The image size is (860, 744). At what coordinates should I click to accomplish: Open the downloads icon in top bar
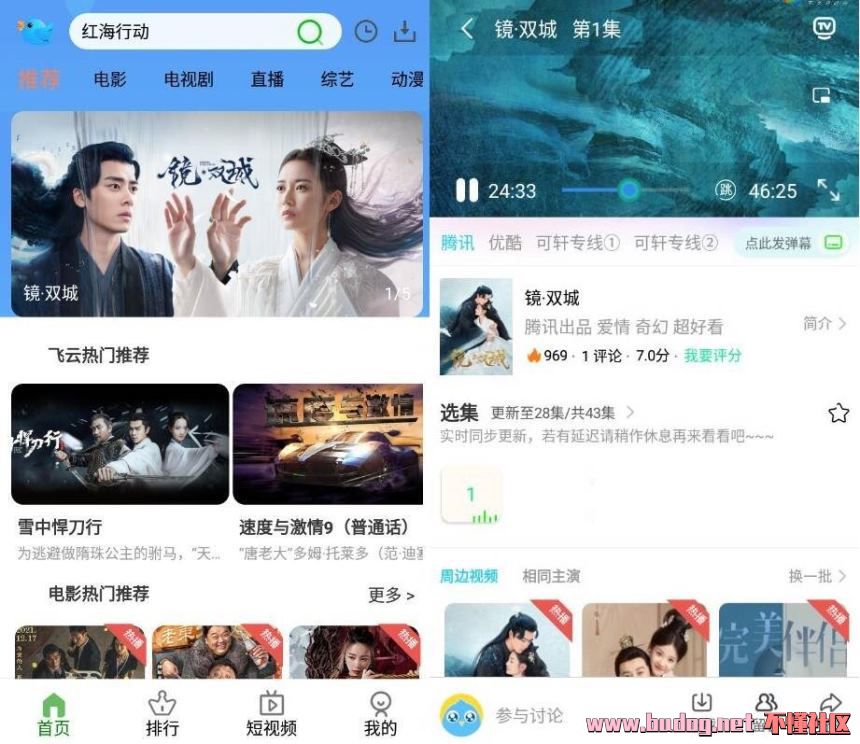(404, 32)
